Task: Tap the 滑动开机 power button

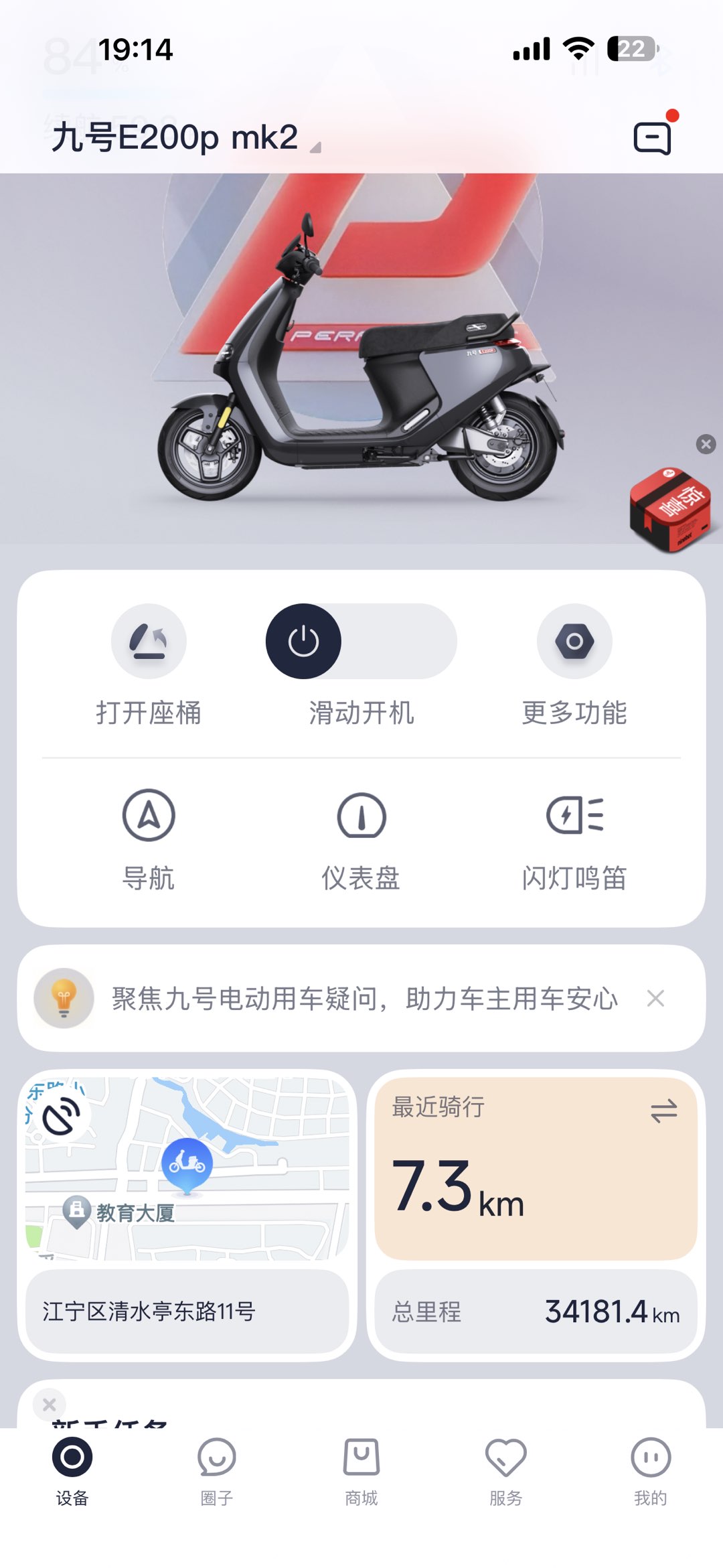Action: click(x=303, y=642)
